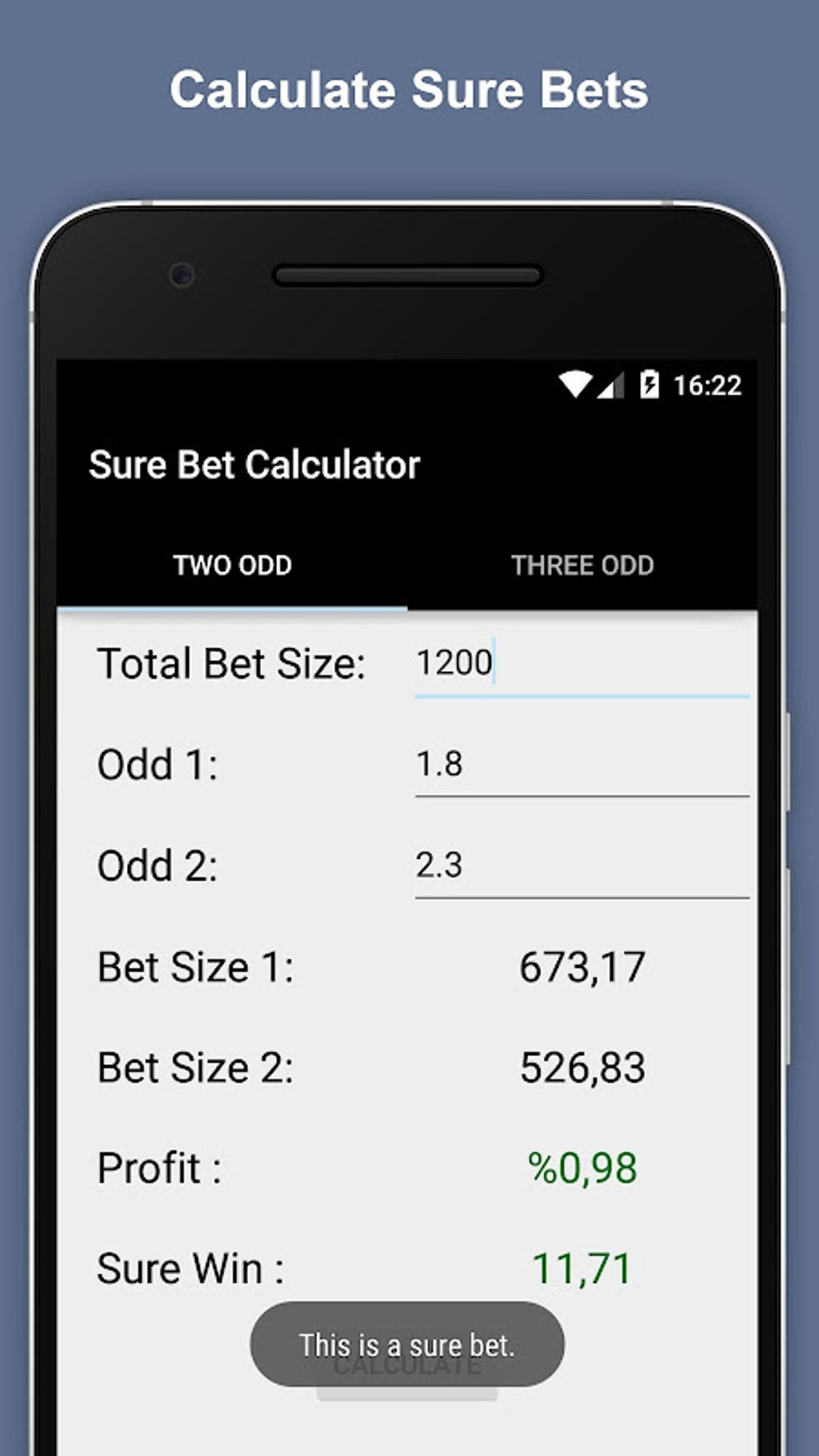Select the TWO ODD tab
Screen dimensions: 819x1456
point(233,565)
